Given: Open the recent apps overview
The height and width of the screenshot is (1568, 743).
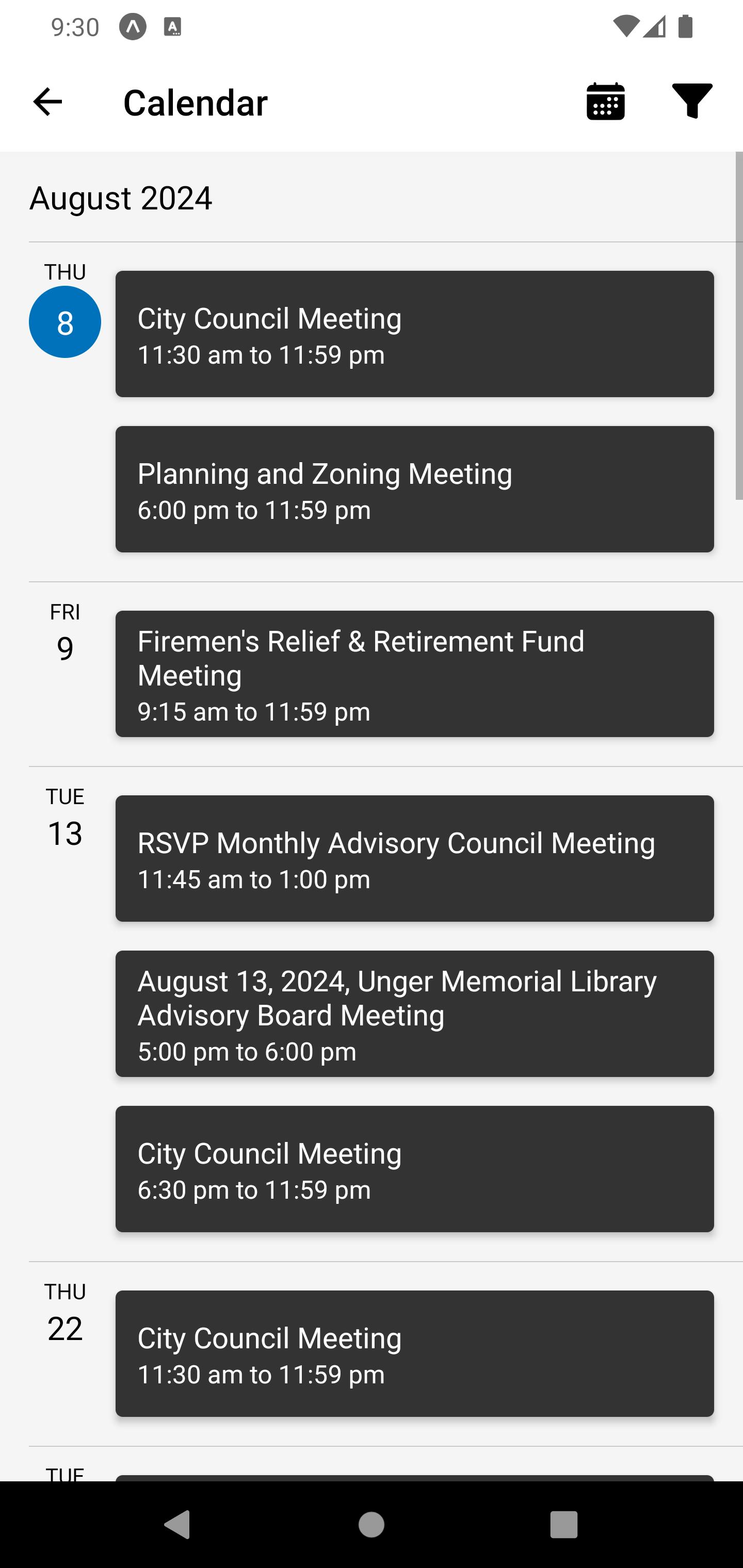Looking at the screenshot, I should (564, 1525).
